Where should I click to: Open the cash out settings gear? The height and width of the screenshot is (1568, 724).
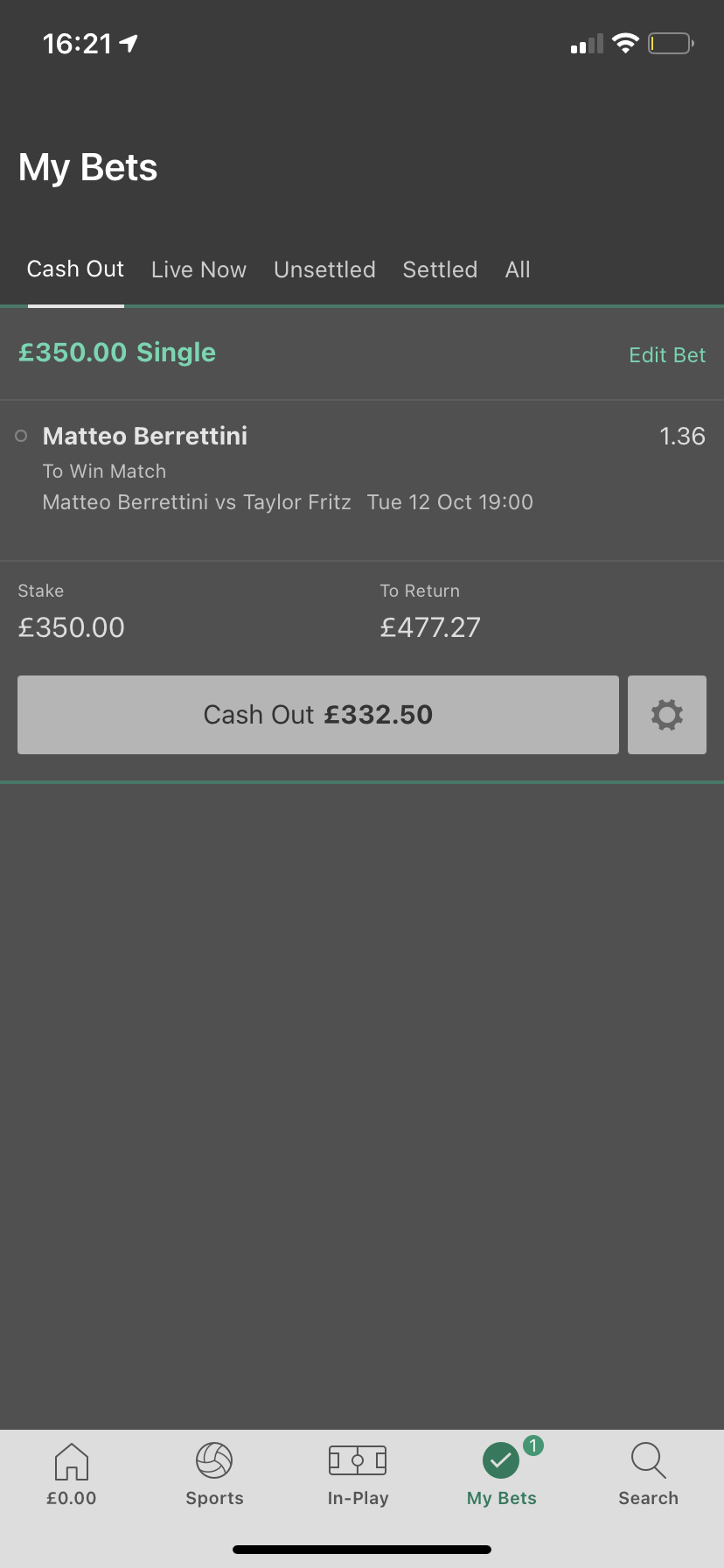coord(666,715)
